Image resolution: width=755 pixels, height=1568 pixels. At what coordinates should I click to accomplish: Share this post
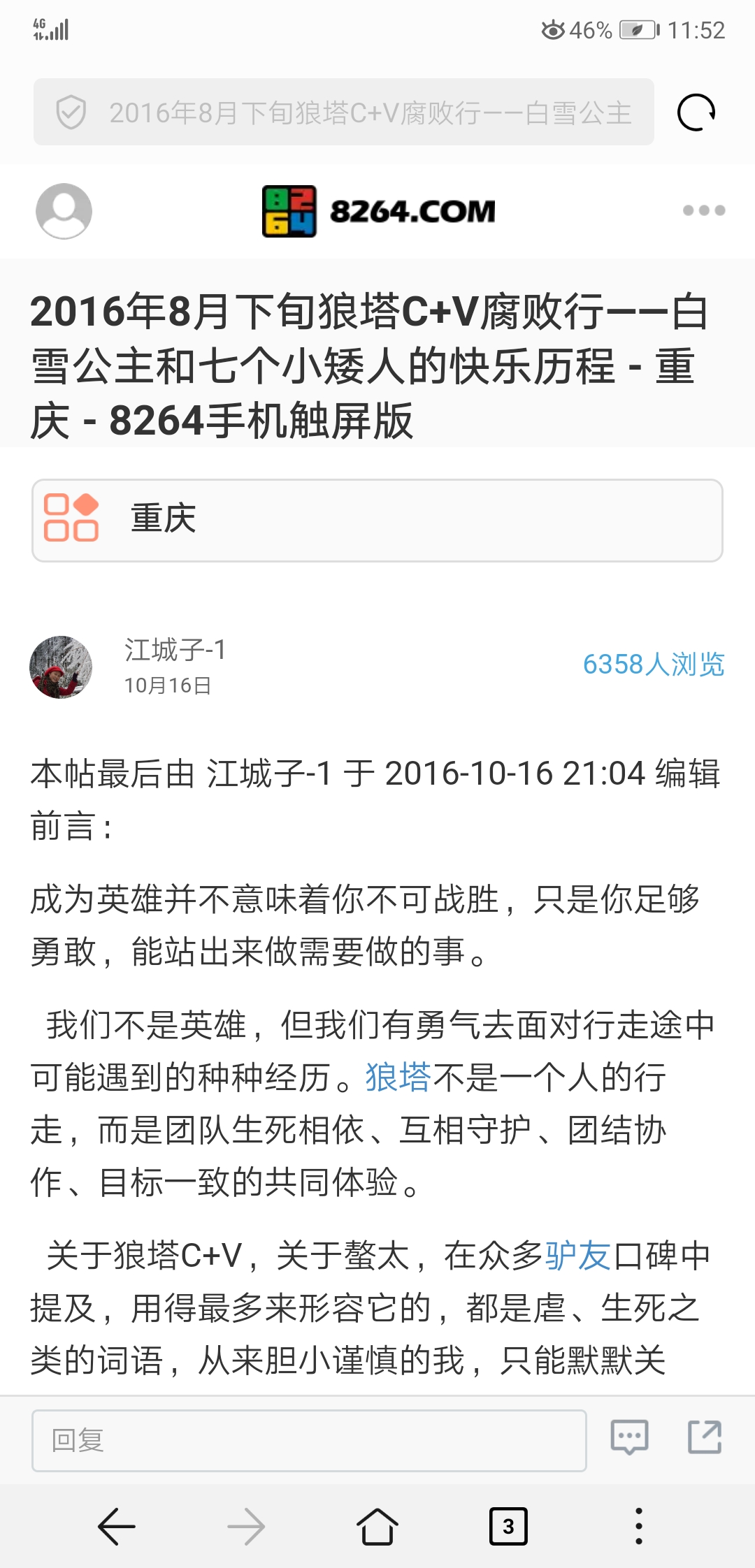[704, 1437]
